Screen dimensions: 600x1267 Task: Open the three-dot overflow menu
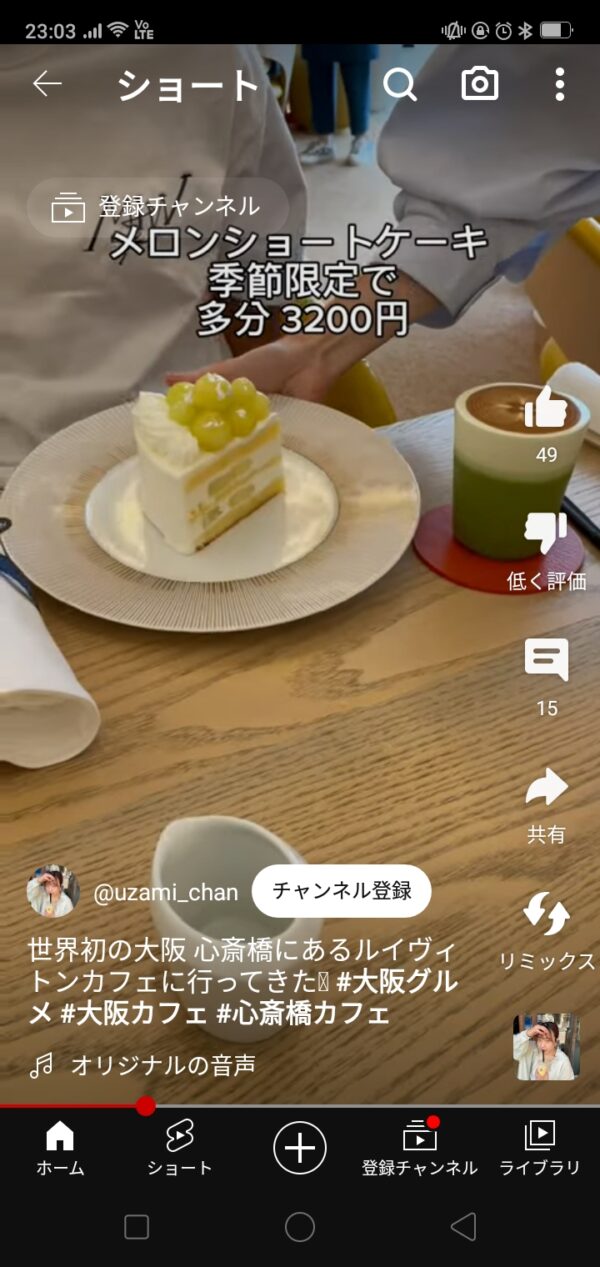tap(559, 85)
